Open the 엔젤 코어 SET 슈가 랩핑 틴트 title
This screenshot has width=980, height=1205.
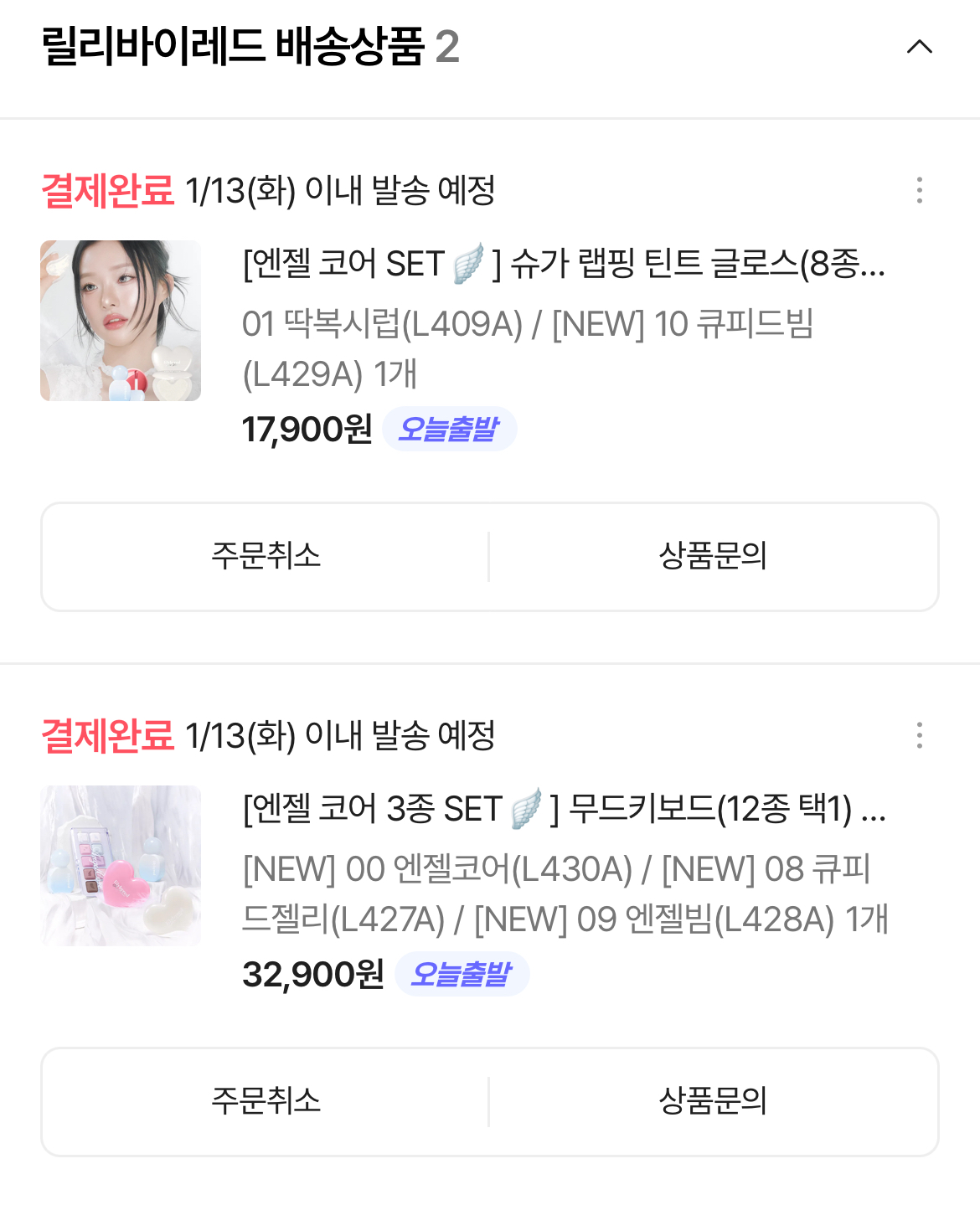click(563, 265)
